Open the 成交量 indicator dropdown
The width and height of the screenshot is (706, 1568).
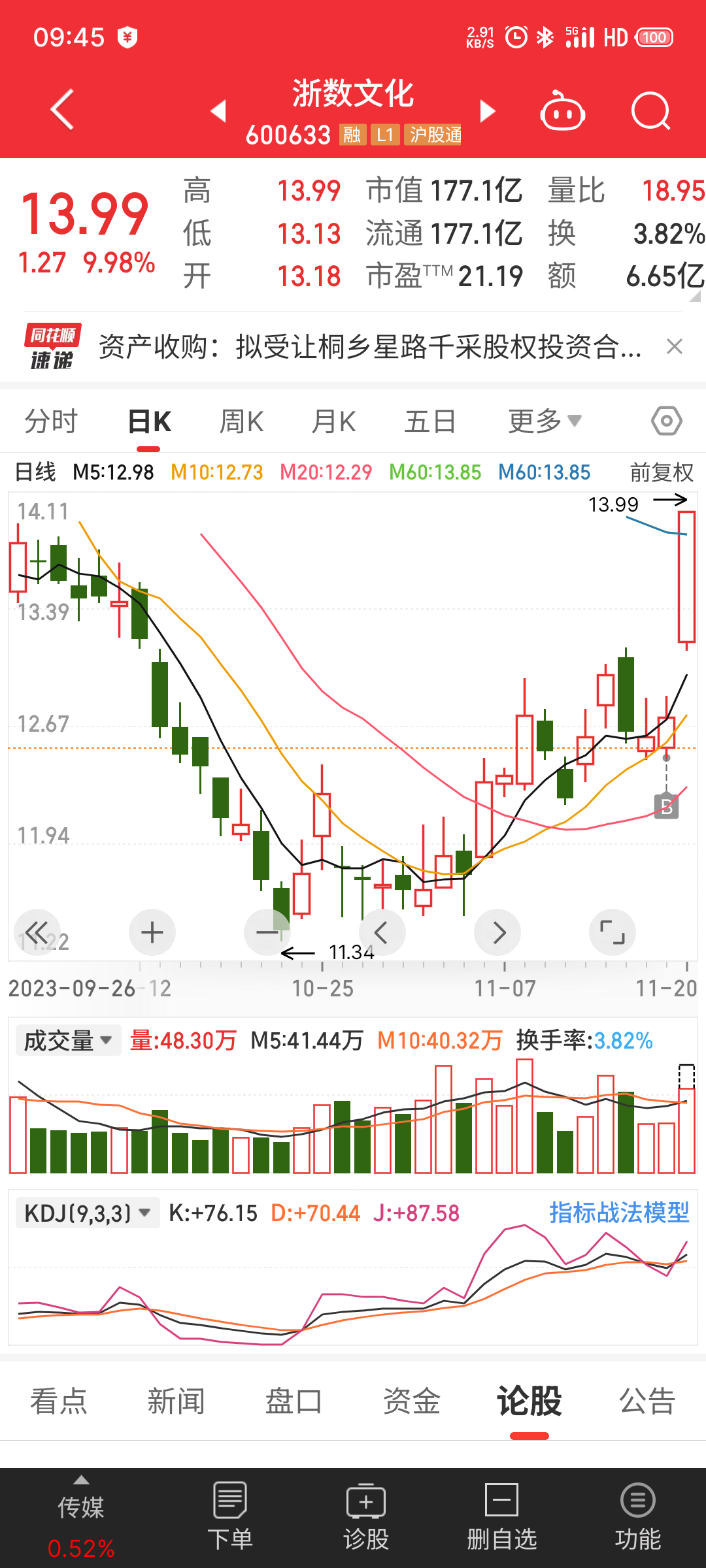(68, 1041)
